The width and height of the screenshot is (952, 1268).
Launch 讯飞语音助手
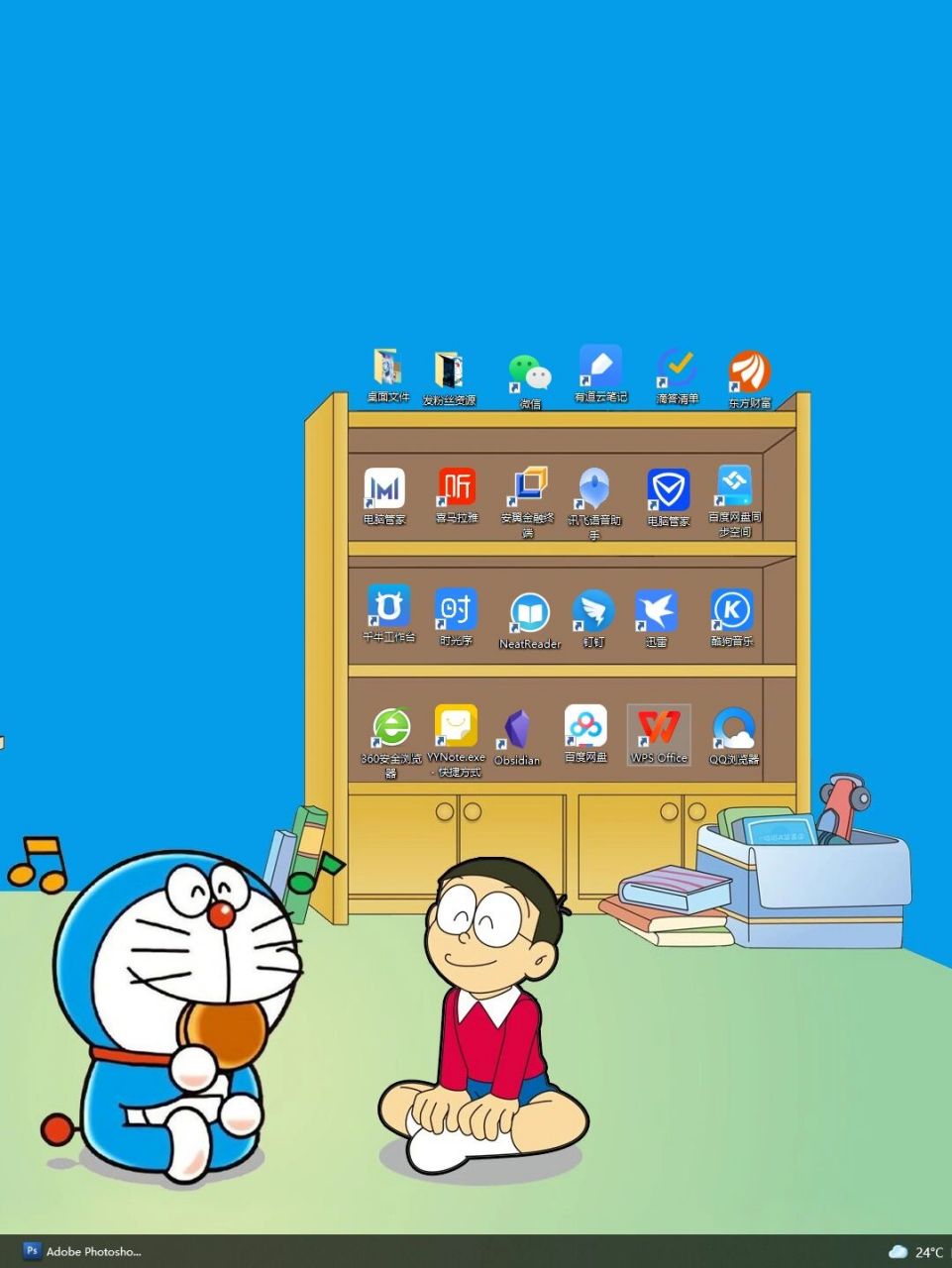tap(593, 489)
